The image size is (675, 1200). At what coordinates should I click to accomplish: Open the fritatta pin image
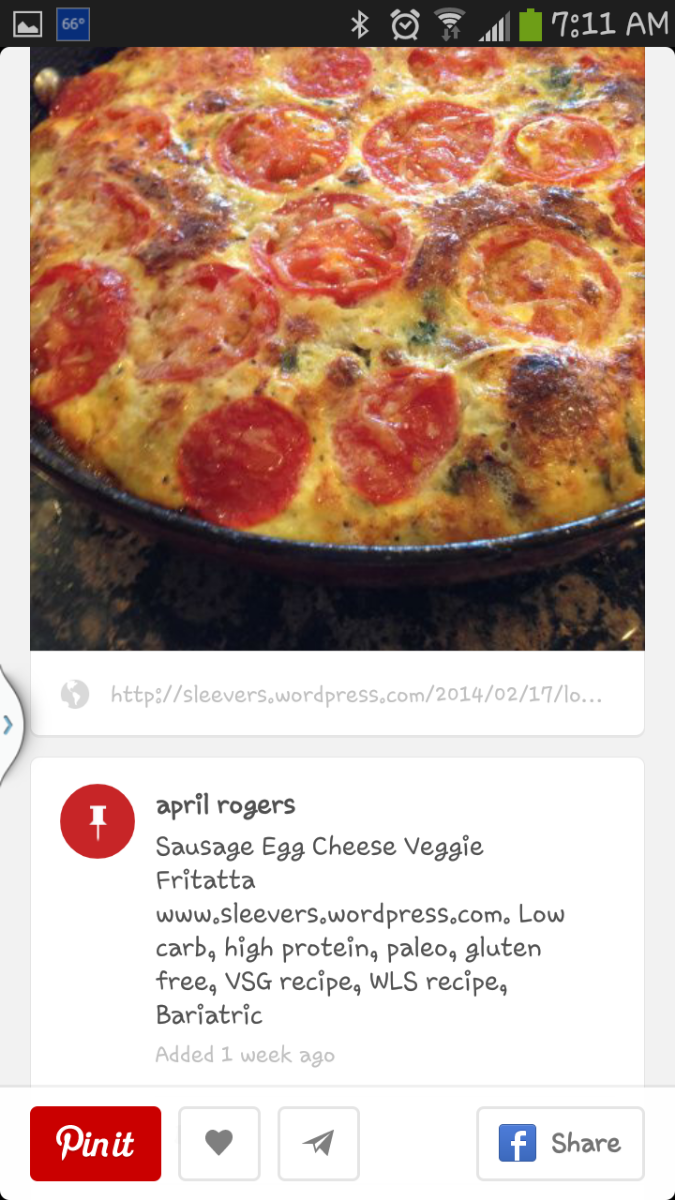[x=337, y=348]
